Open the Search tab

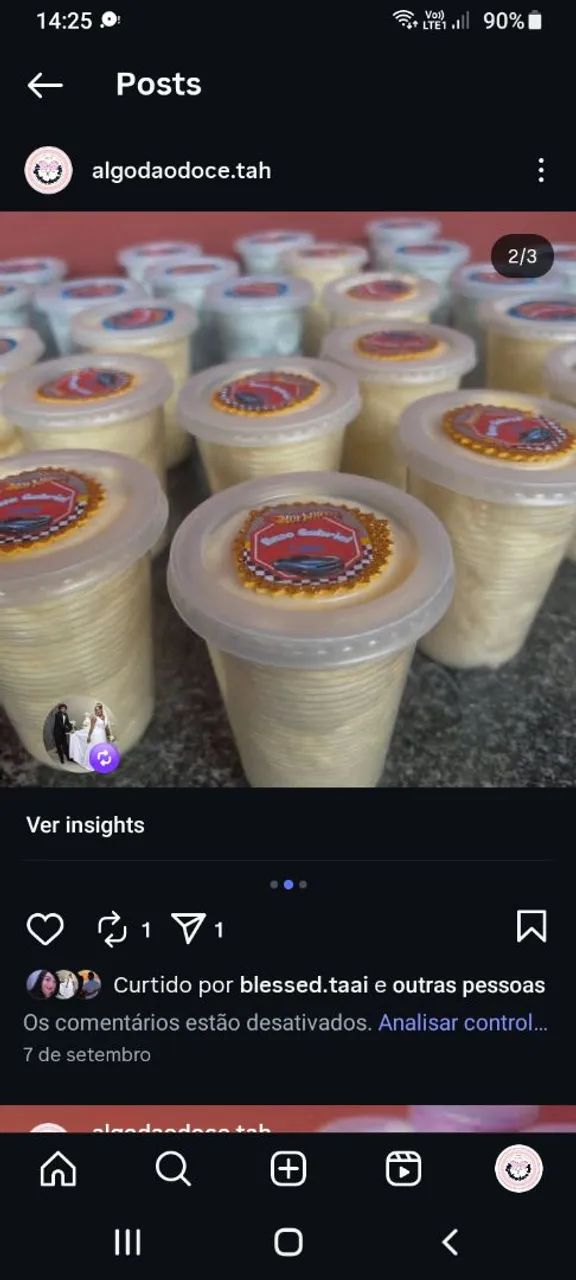pos(173,1168)
